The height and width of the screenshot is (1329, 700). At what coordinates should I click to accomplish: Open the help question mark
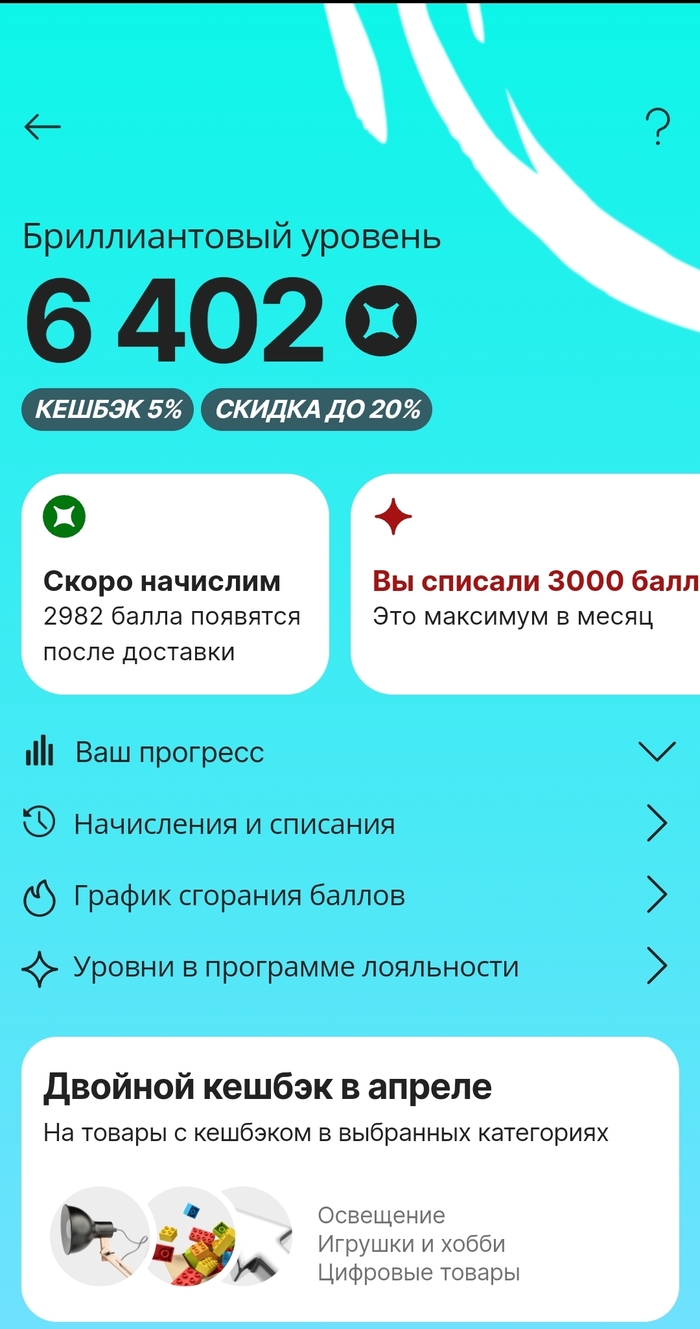[657, 128]
